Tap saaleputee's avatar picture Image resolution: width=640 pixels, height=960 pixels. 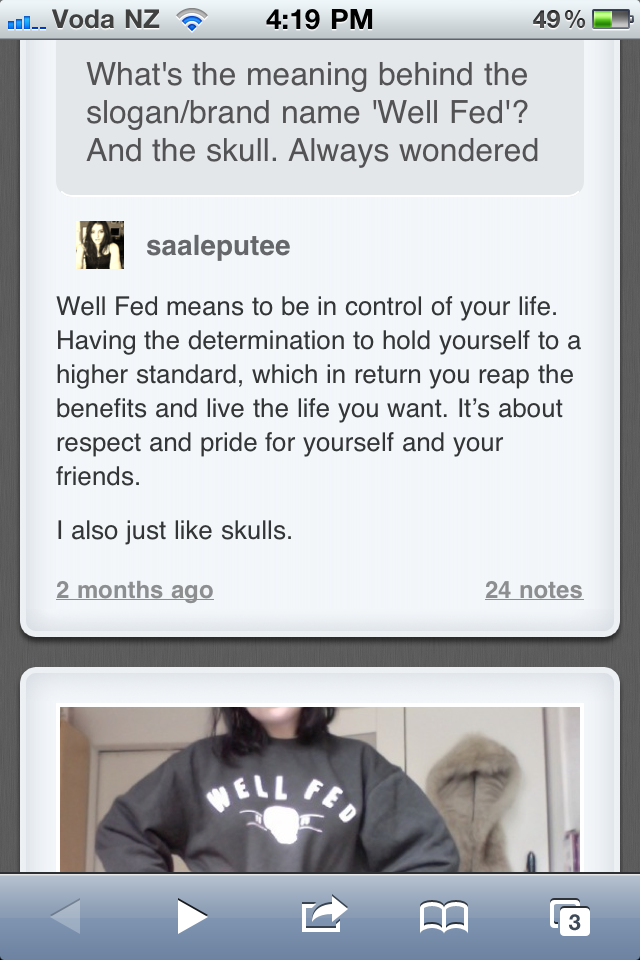point(100,245)
